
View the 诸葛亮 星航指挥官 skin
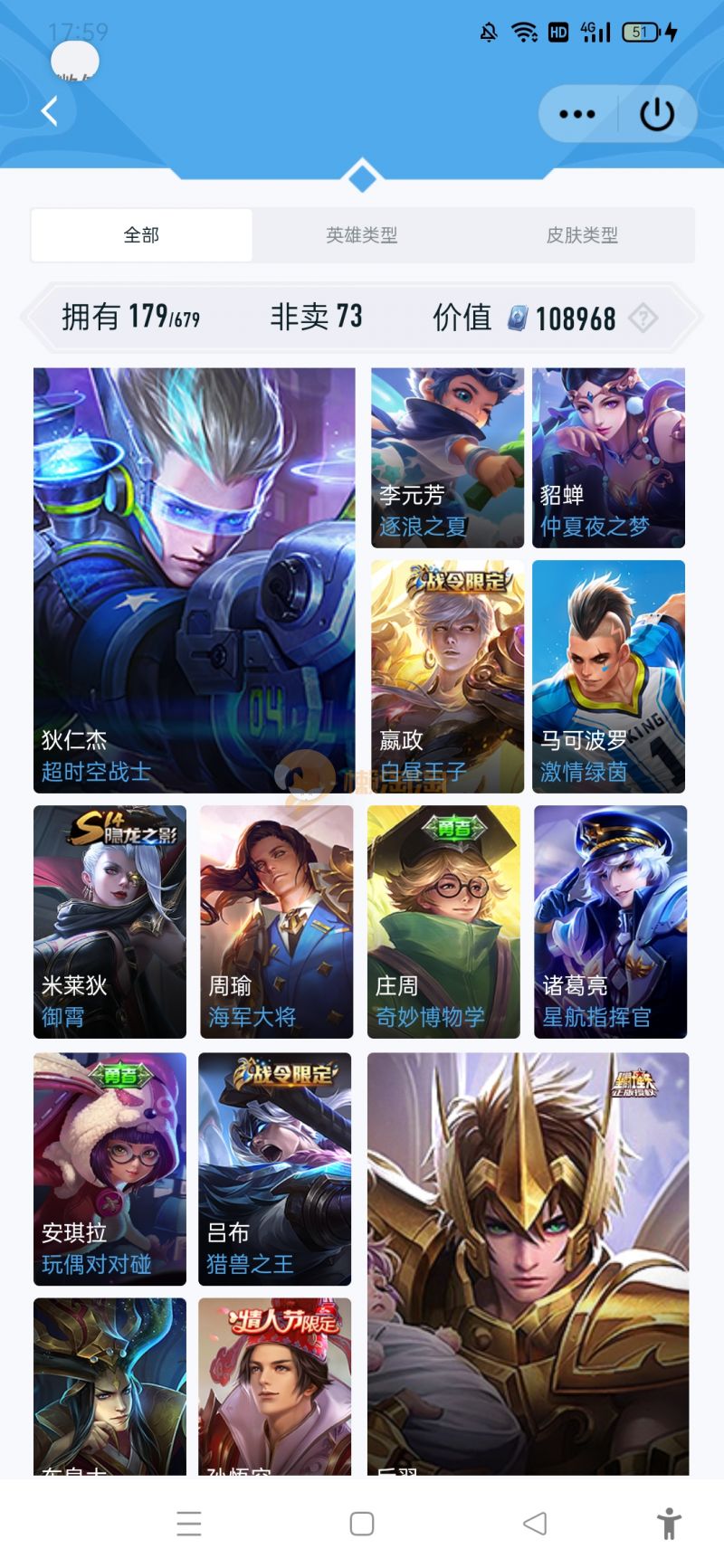coord(610,921)
